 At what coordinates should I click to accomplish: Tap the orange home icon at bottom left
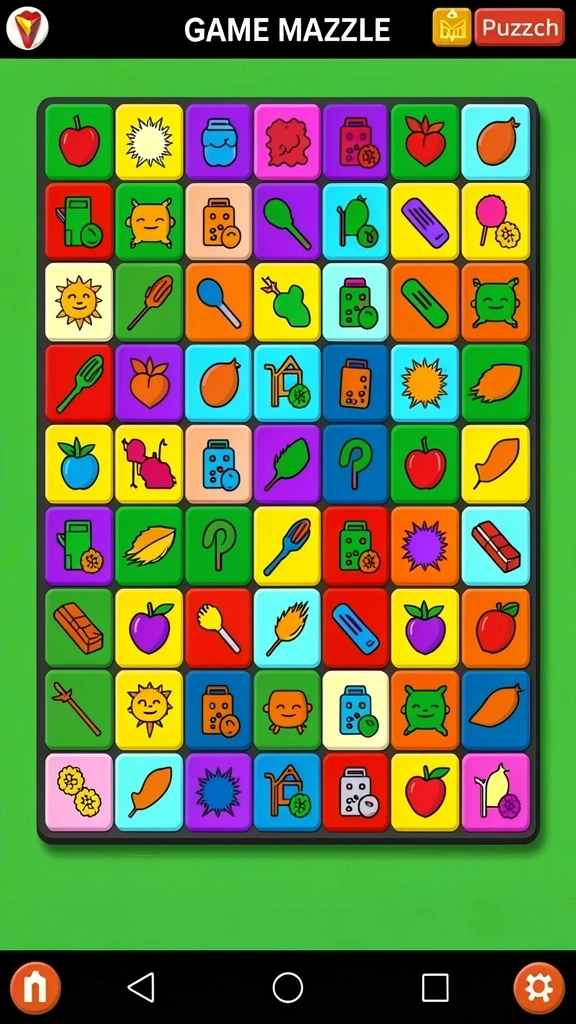click(x=35, y=987)
